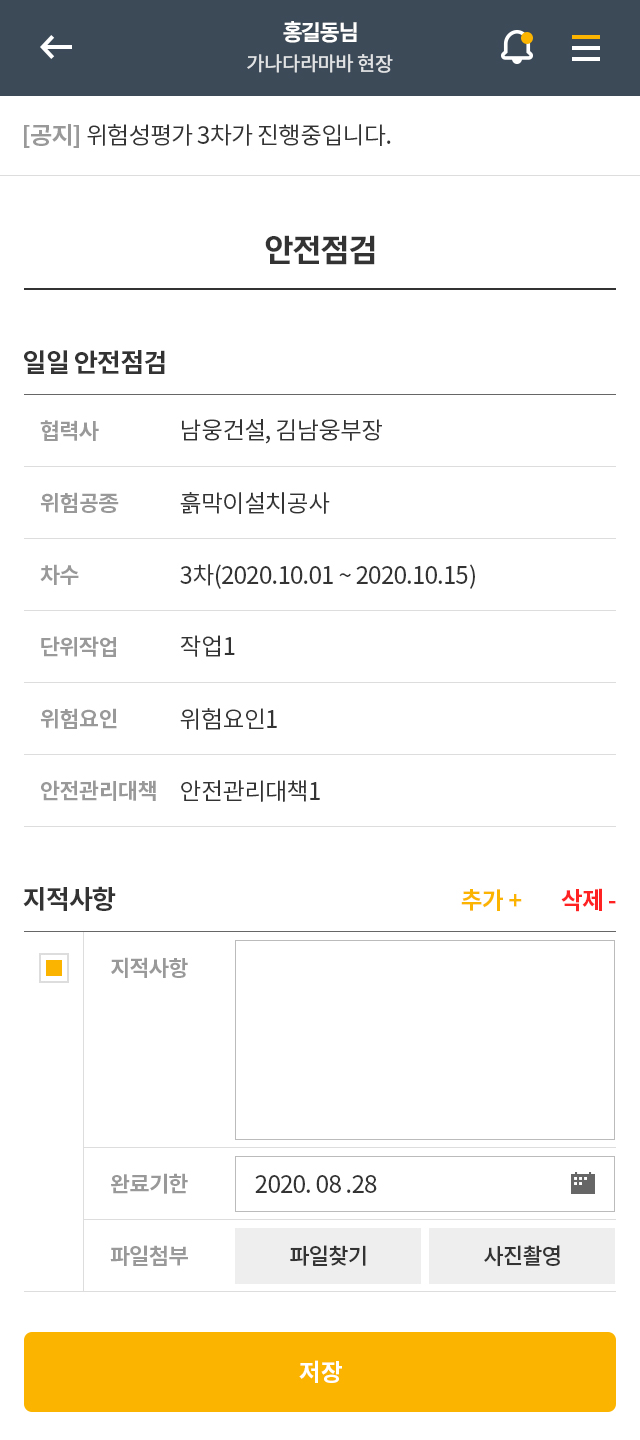Image resolution: width=640 pixels, height=1440 pixels.
Task: Open the hamburger menu
Action: pos(586,48)
